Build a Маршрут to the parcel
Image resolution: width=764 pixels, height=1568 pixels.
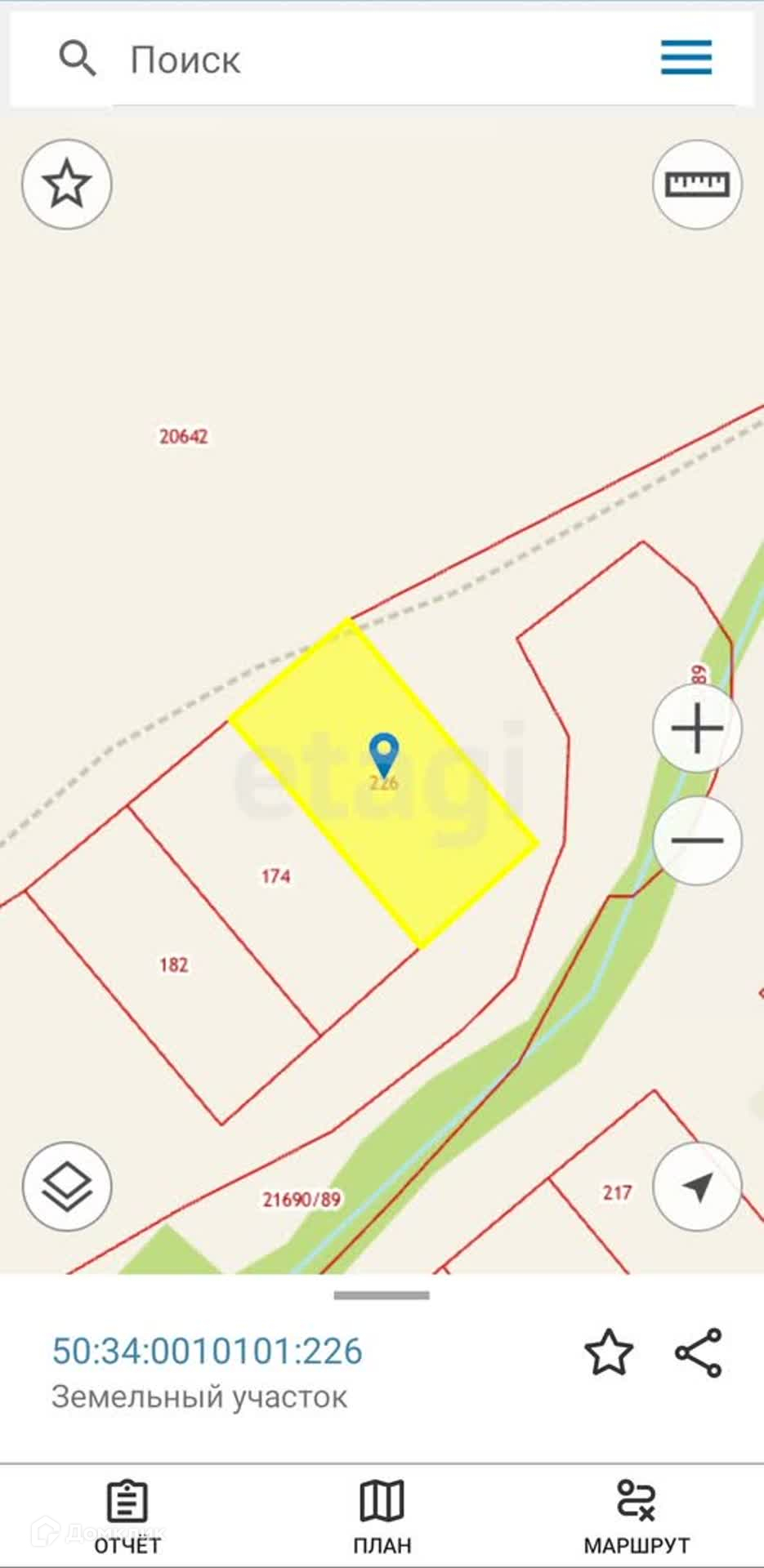click(x=636, y=1517)
